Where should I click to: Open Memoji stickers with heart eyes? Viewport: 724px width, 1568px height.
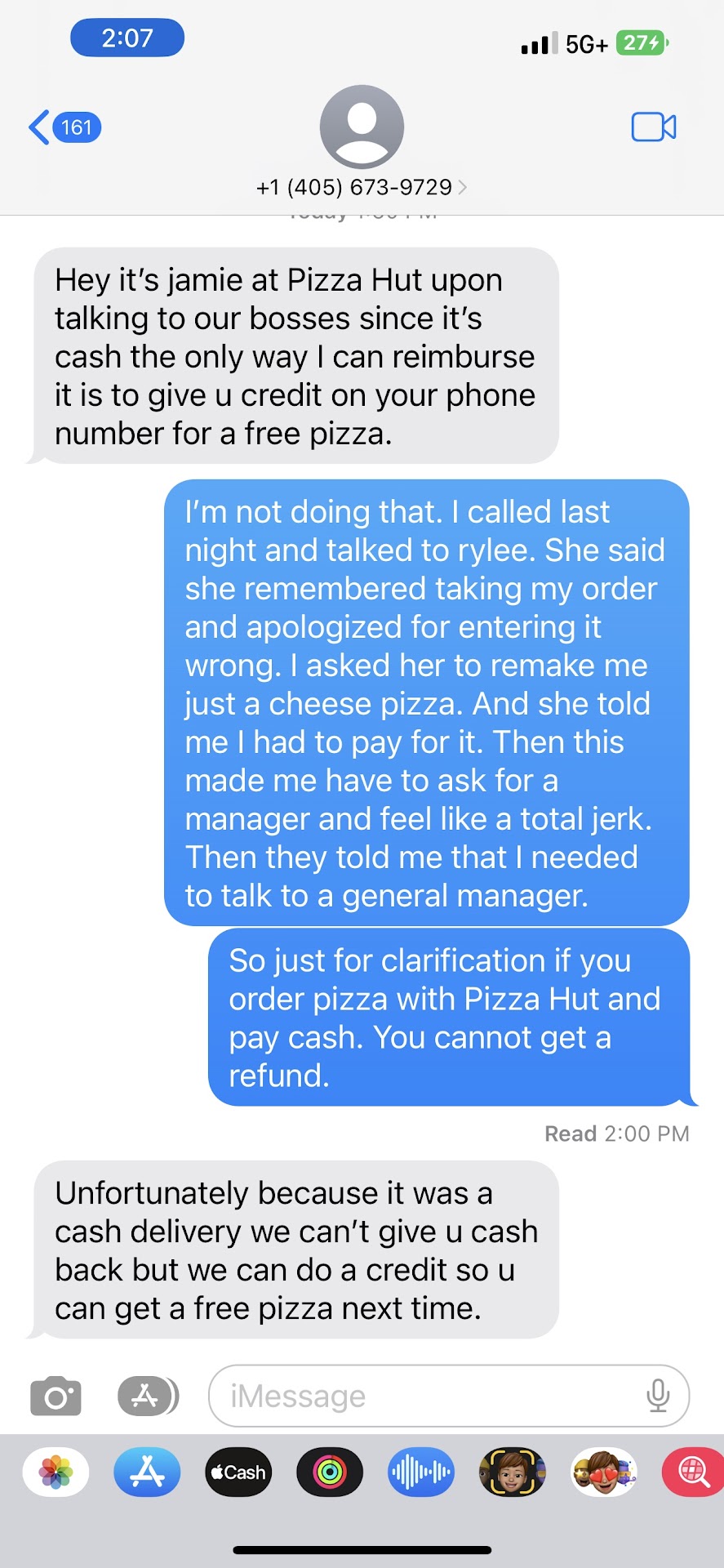603,1472
